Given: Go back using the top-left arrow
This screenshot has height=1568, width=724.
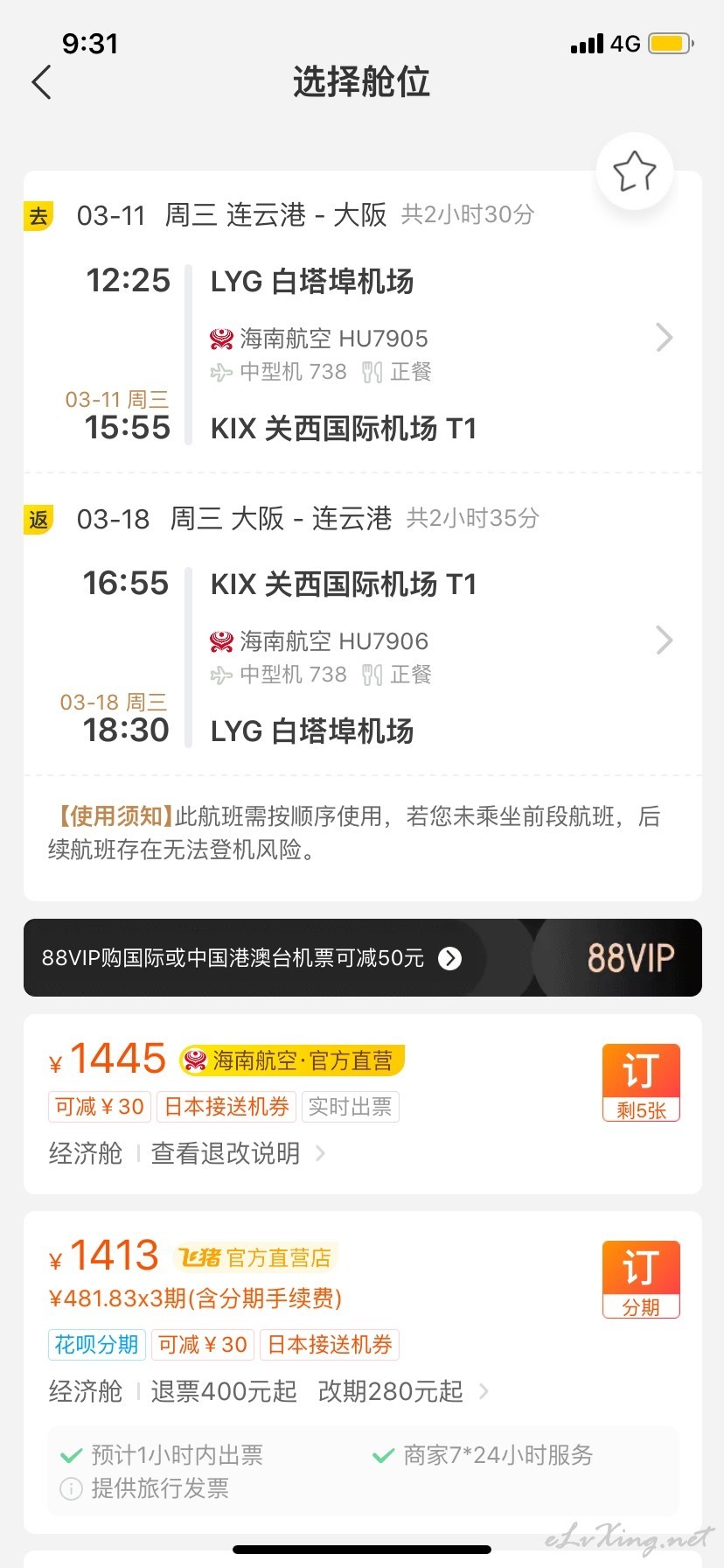Looking at the screenshot, I should [41, 82].
